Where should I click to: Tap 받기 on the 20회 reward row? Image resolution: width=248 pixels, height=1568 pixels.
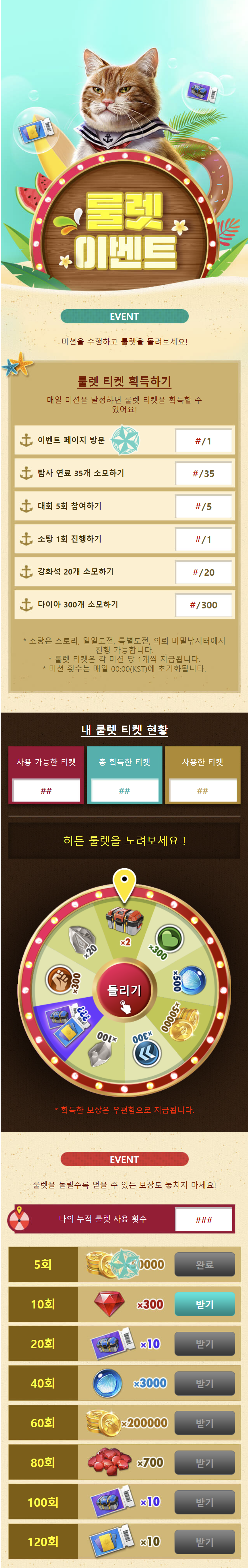point(204,1343)
